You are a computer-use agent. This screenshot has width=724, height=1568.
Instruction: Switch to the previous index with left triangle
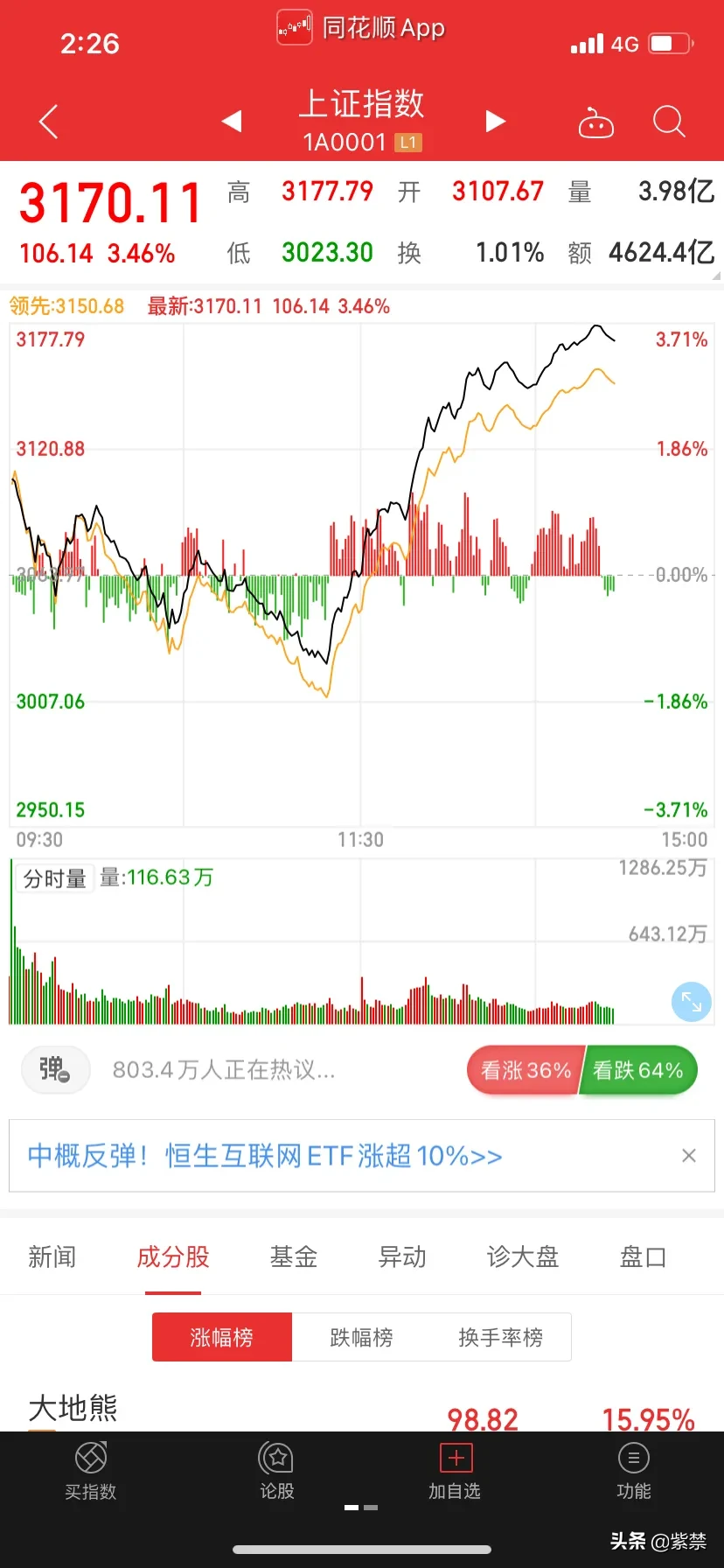click(232, 121)
